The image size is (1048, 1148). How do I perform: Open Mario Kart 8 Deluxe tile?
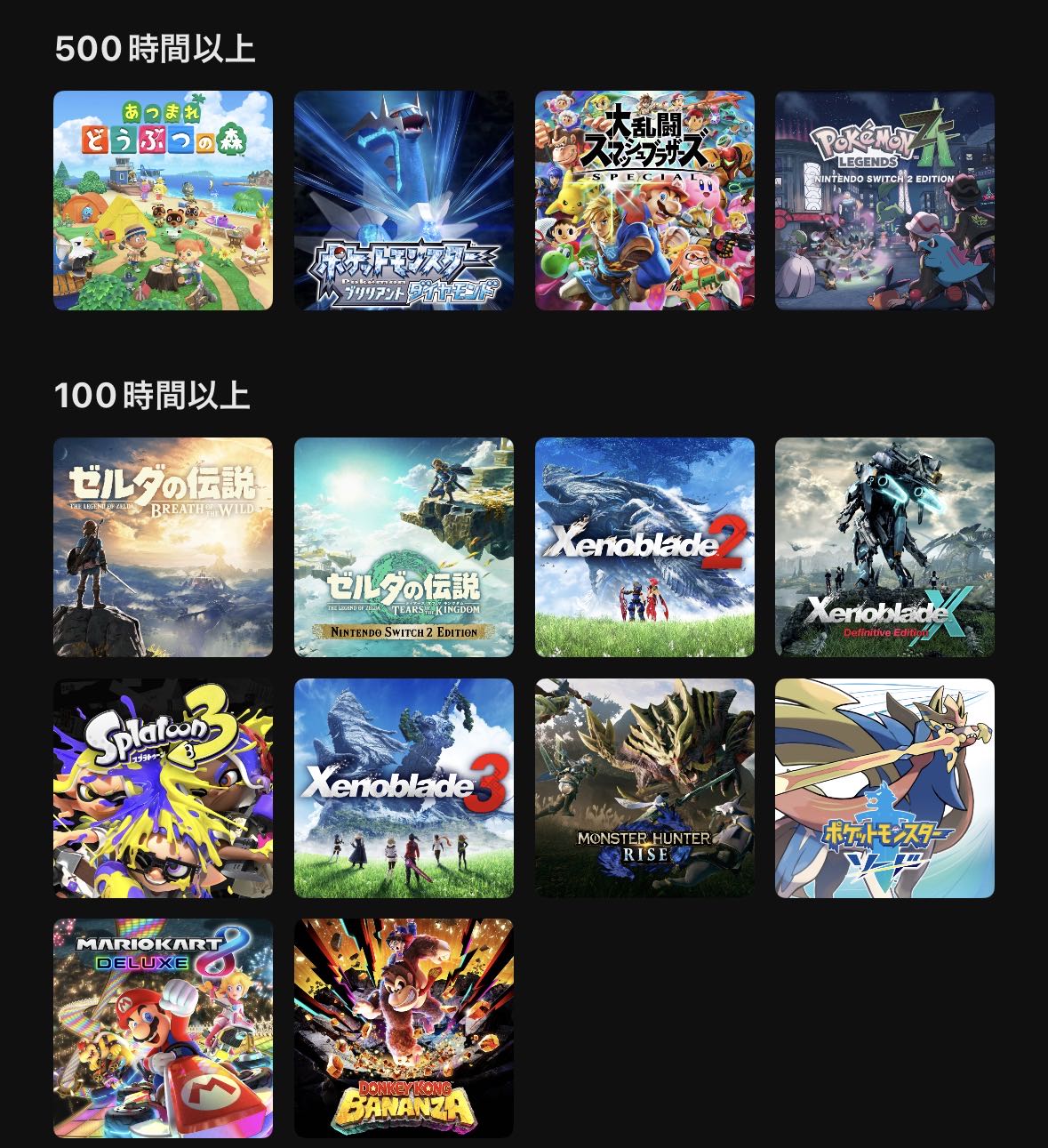[163, 1028]
